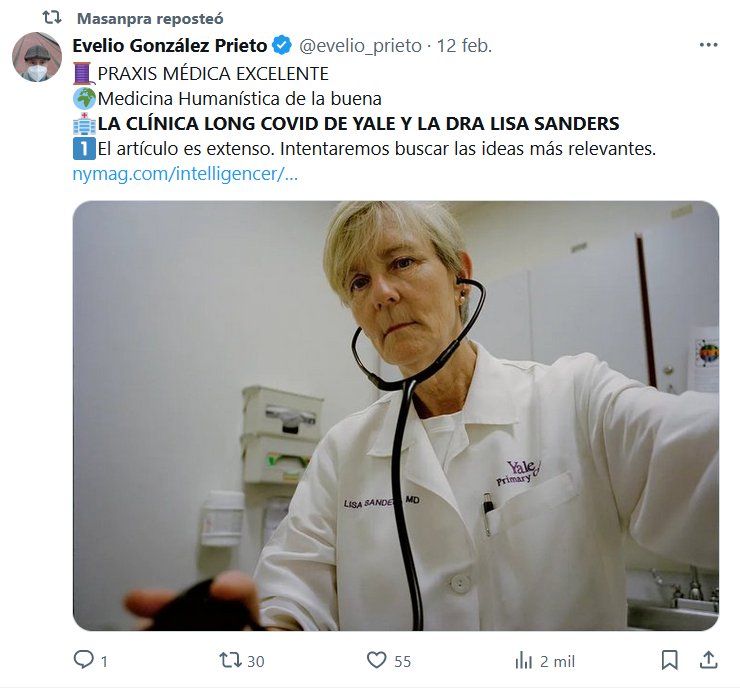Reply to Evelio González Prieto's post
740x690 pixels.
[85, 660]
